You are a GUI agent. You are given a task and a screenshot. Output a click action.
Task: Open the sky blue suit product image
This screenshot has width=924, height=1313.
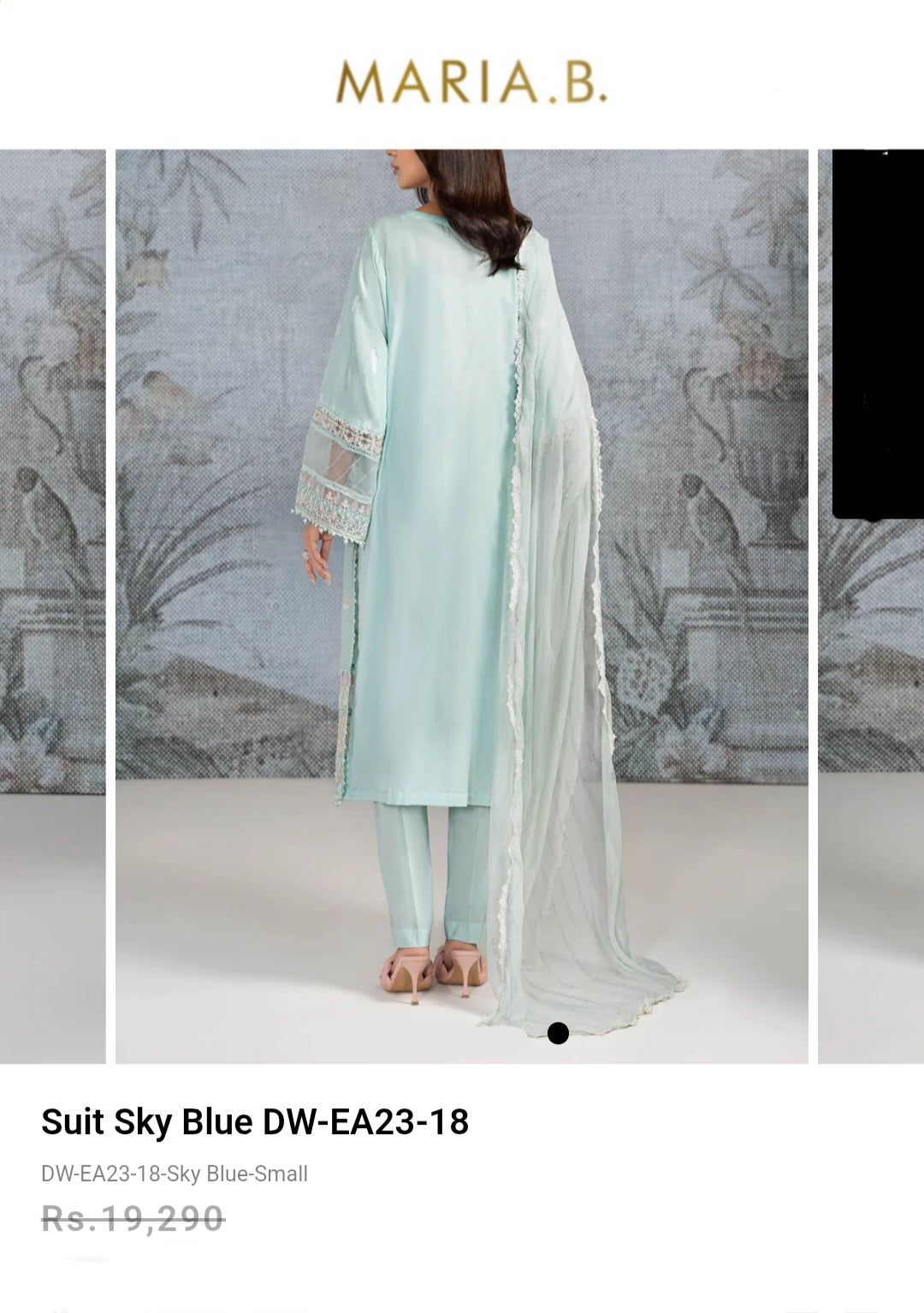pyautogui.click(x=462, y=599)
